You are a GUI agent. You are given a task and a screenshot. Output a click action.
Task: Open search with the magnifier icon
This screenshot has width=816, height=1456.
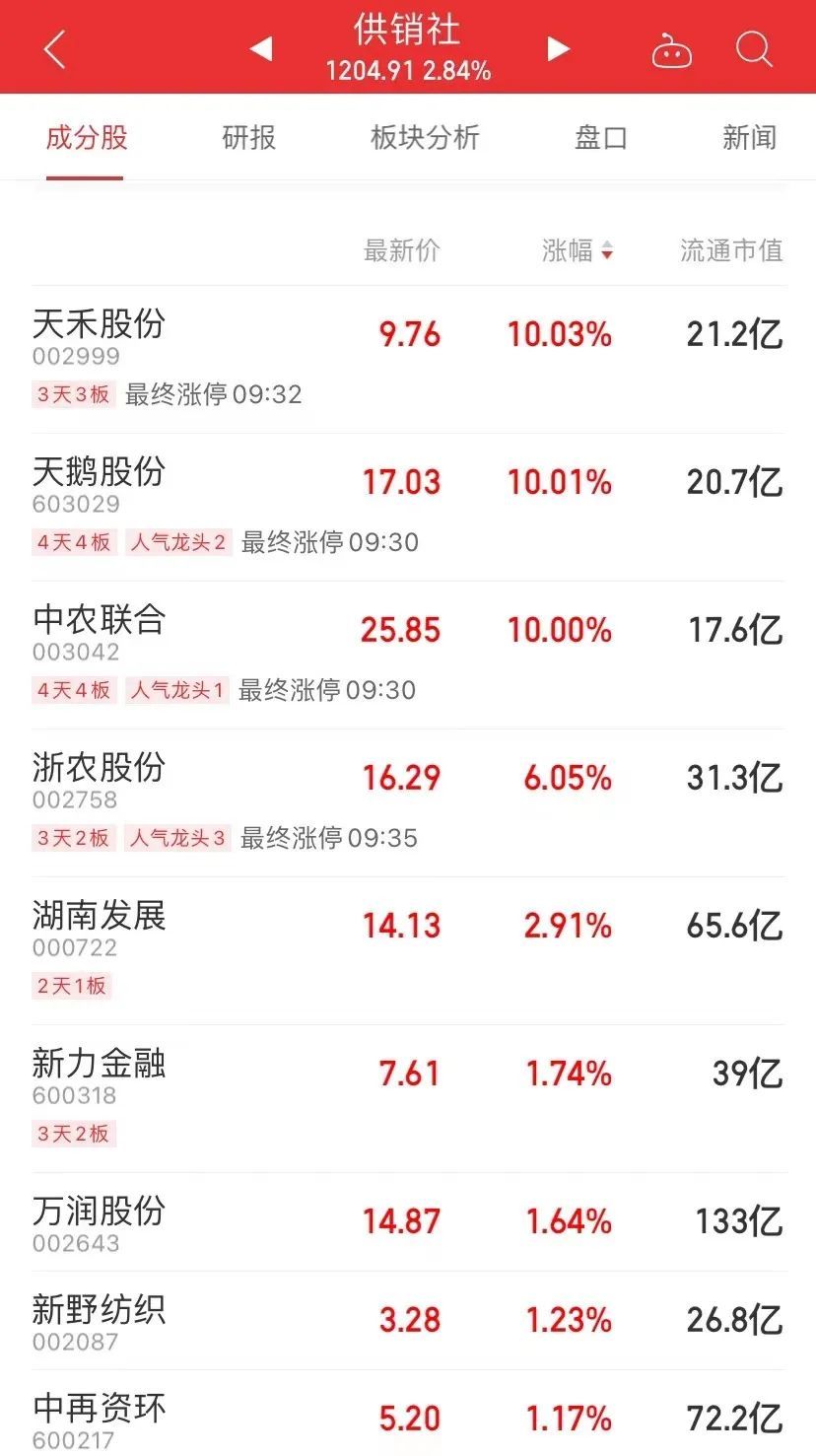[754, 48]
